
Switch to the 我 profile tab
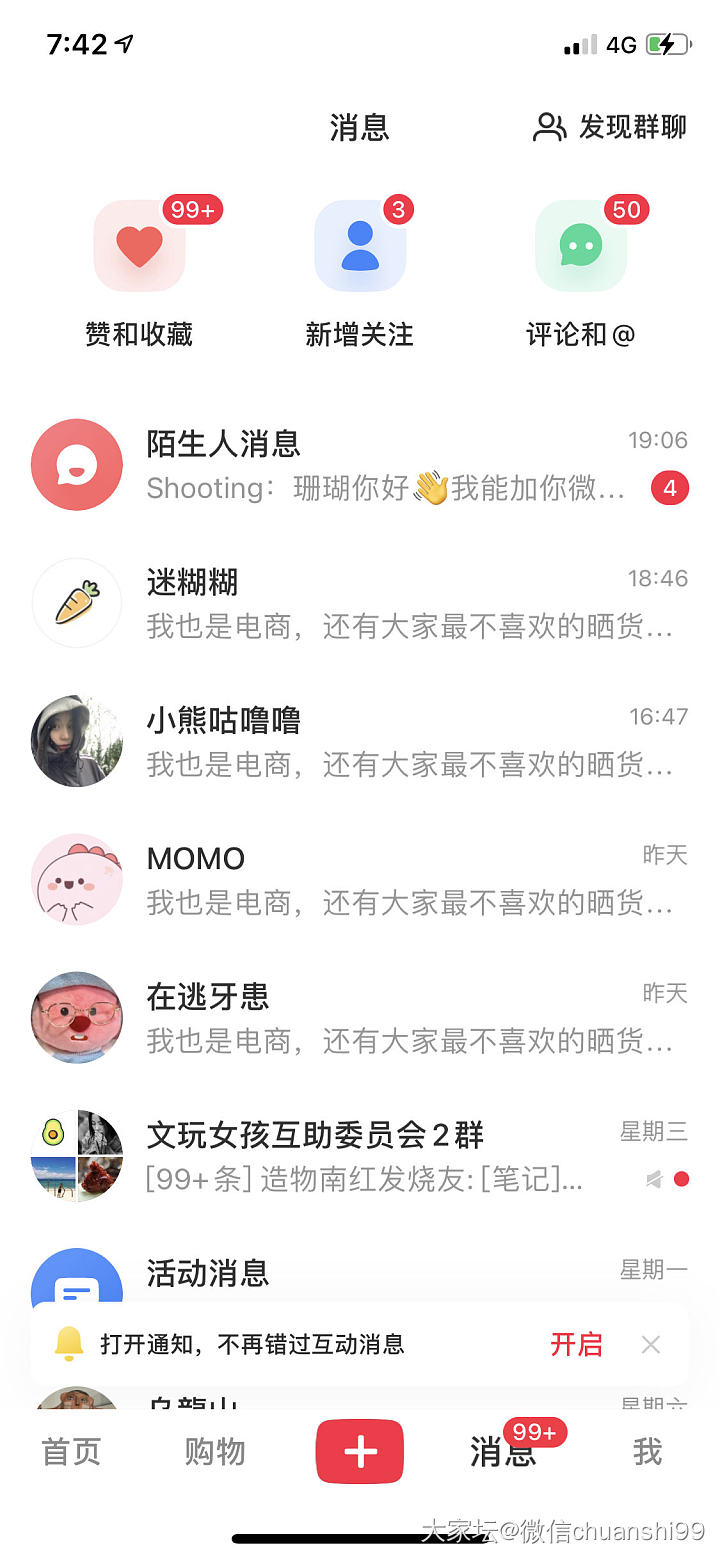[x=647, y=1451]
